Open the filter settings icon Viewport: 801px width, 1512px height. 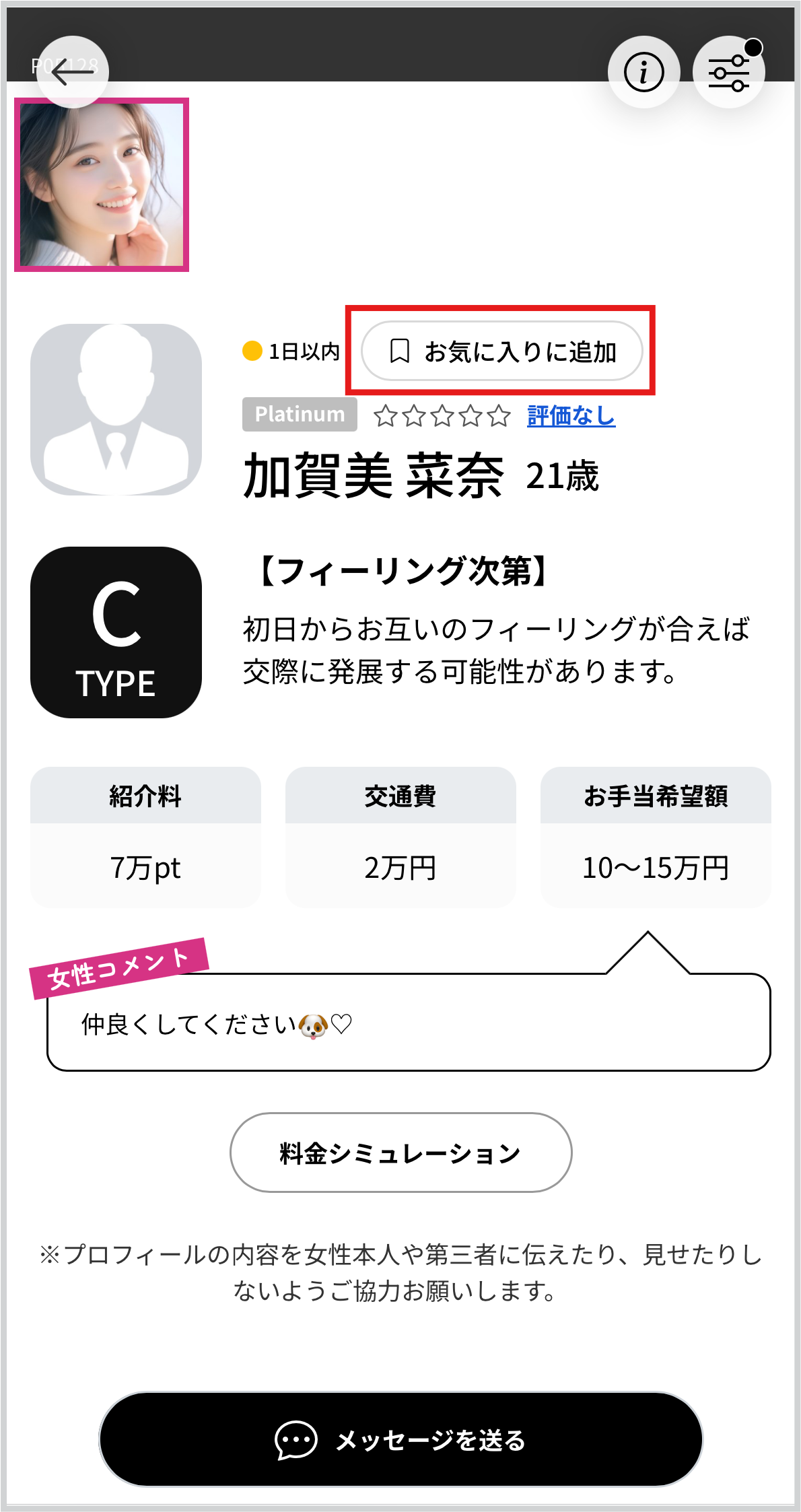(728, 72)
